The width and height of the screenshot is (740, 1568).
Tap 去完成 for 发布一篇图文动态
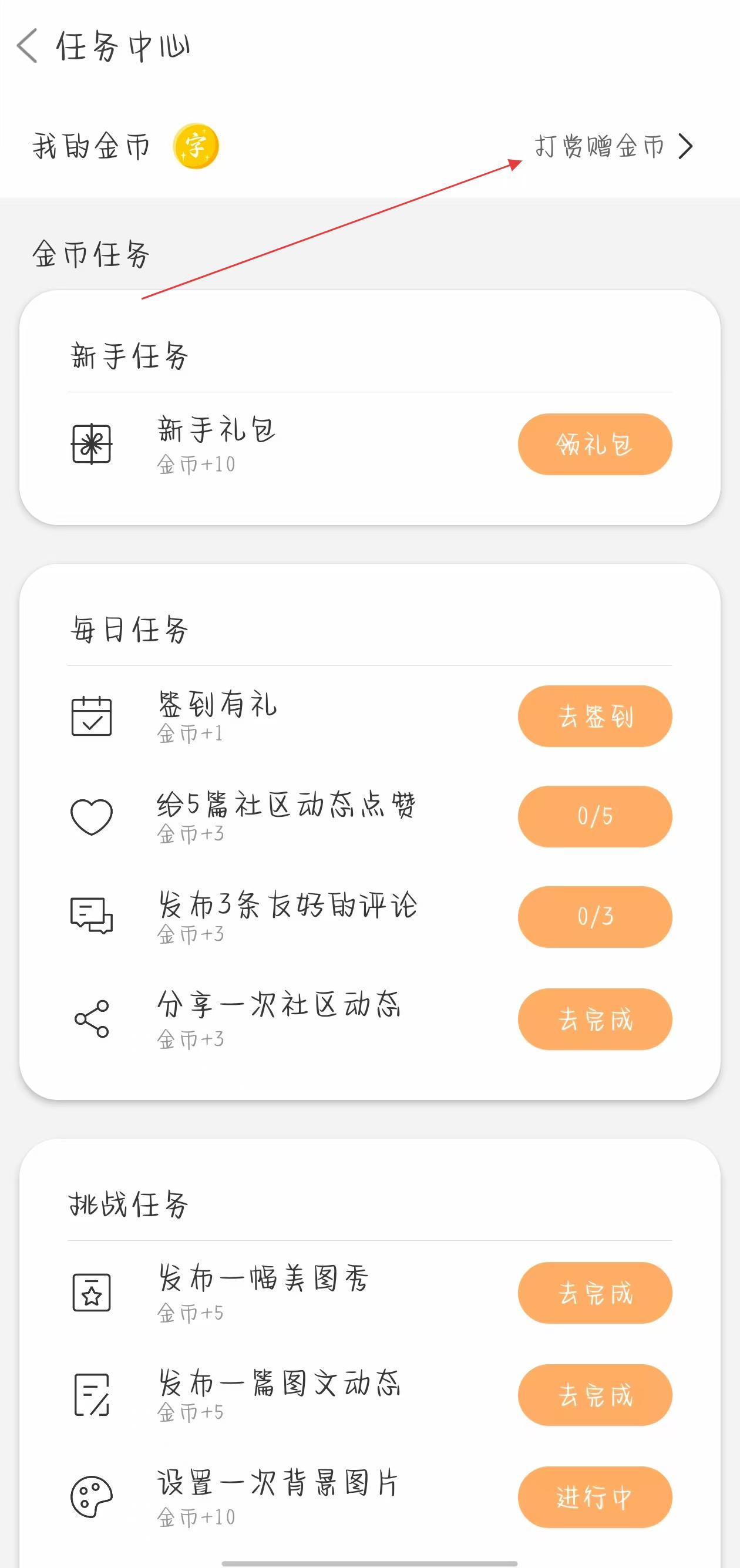click(x=594, y=1395)
